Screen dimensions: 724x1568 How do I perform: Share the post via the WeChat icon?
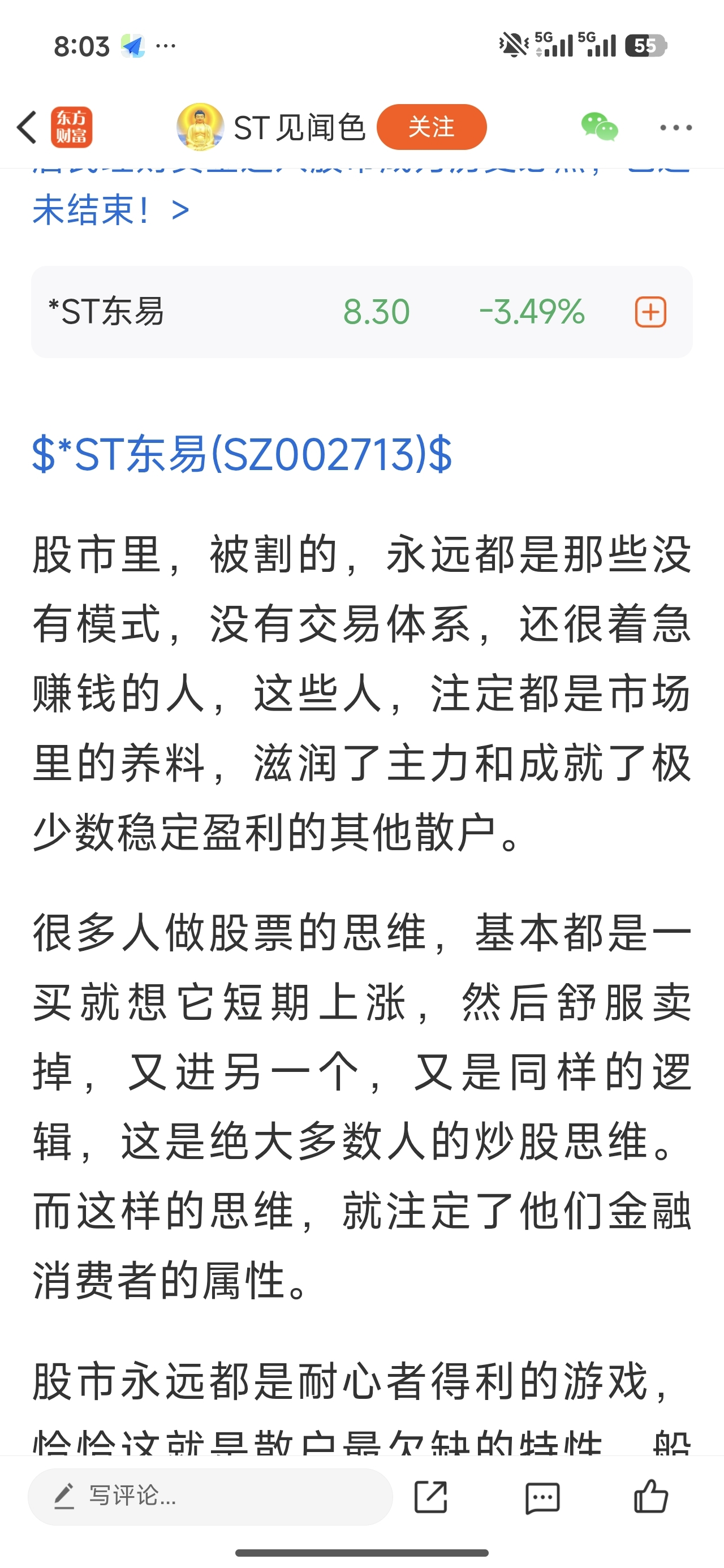(599, 127)
